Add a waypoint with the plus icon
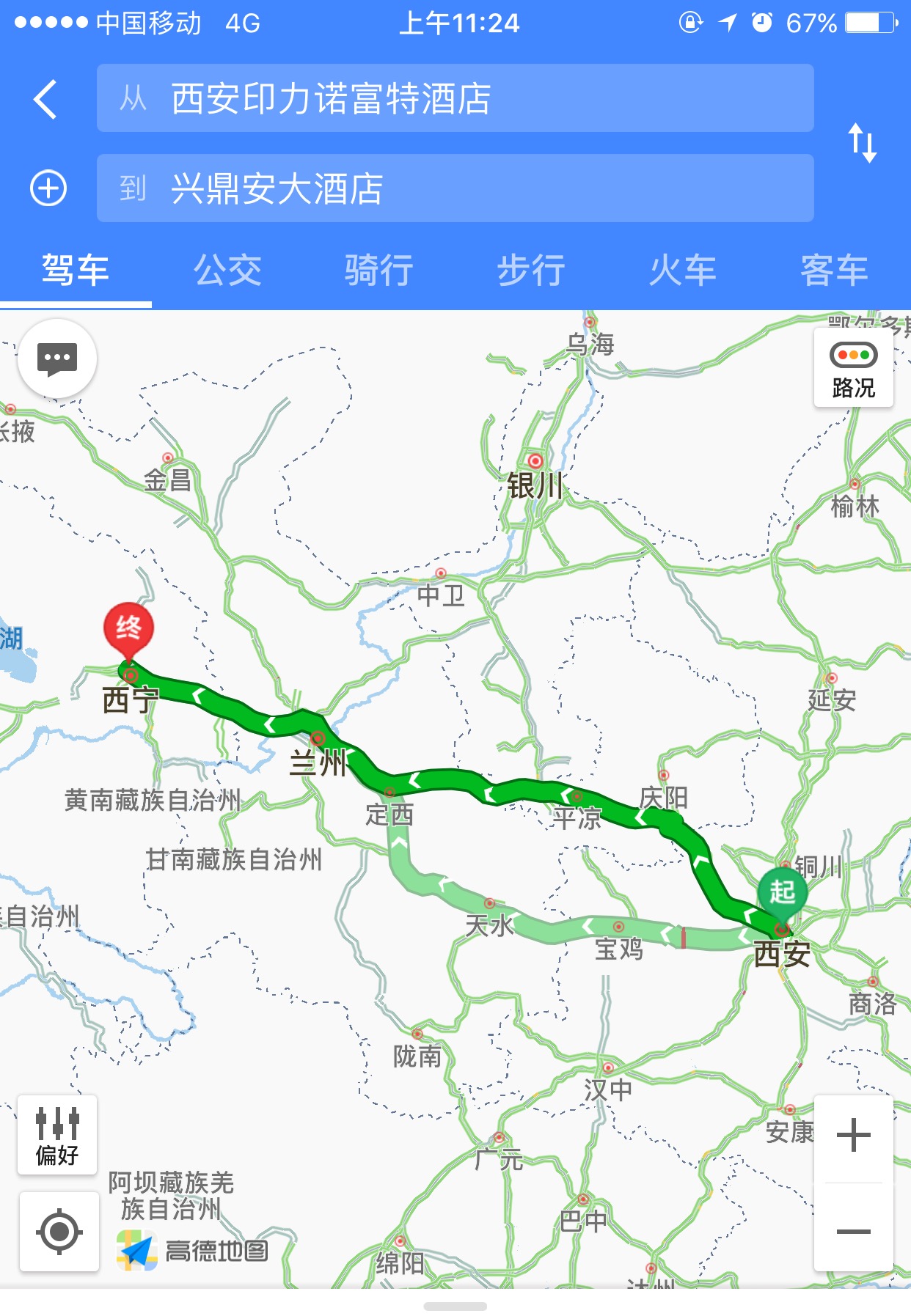Viewport: 911px width, 1316px height. 48,188
